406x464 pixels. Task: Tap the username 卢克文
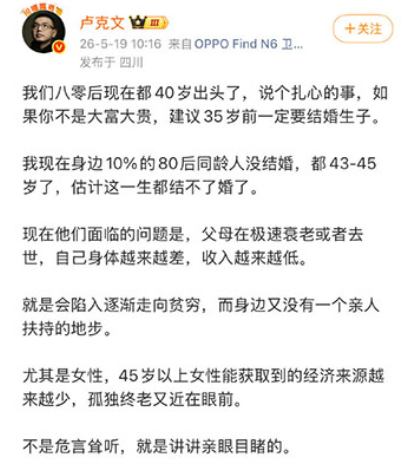102,23
